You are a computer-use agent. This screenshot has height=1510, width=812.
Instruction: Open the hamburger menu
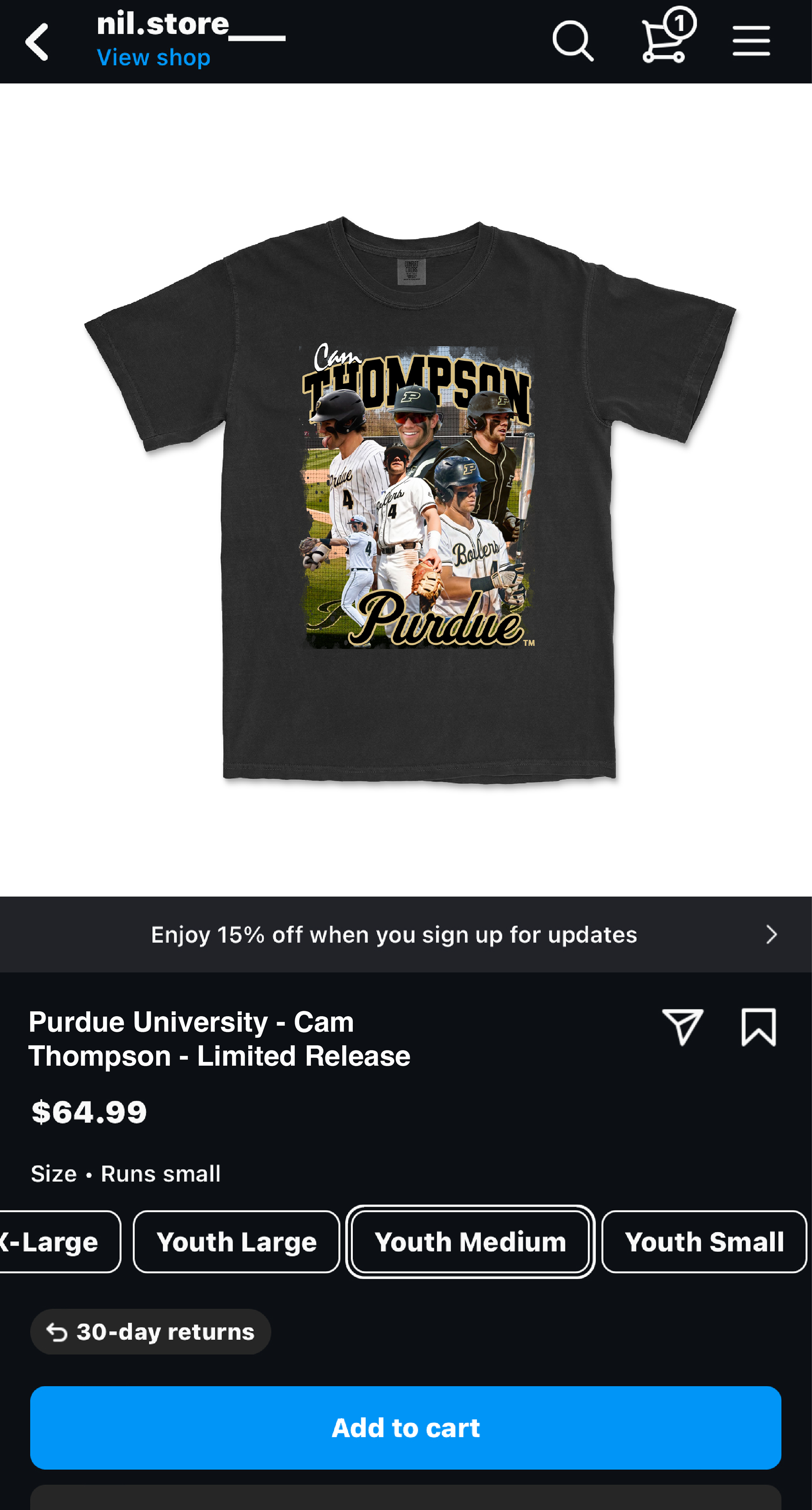[x=751, y=41]
